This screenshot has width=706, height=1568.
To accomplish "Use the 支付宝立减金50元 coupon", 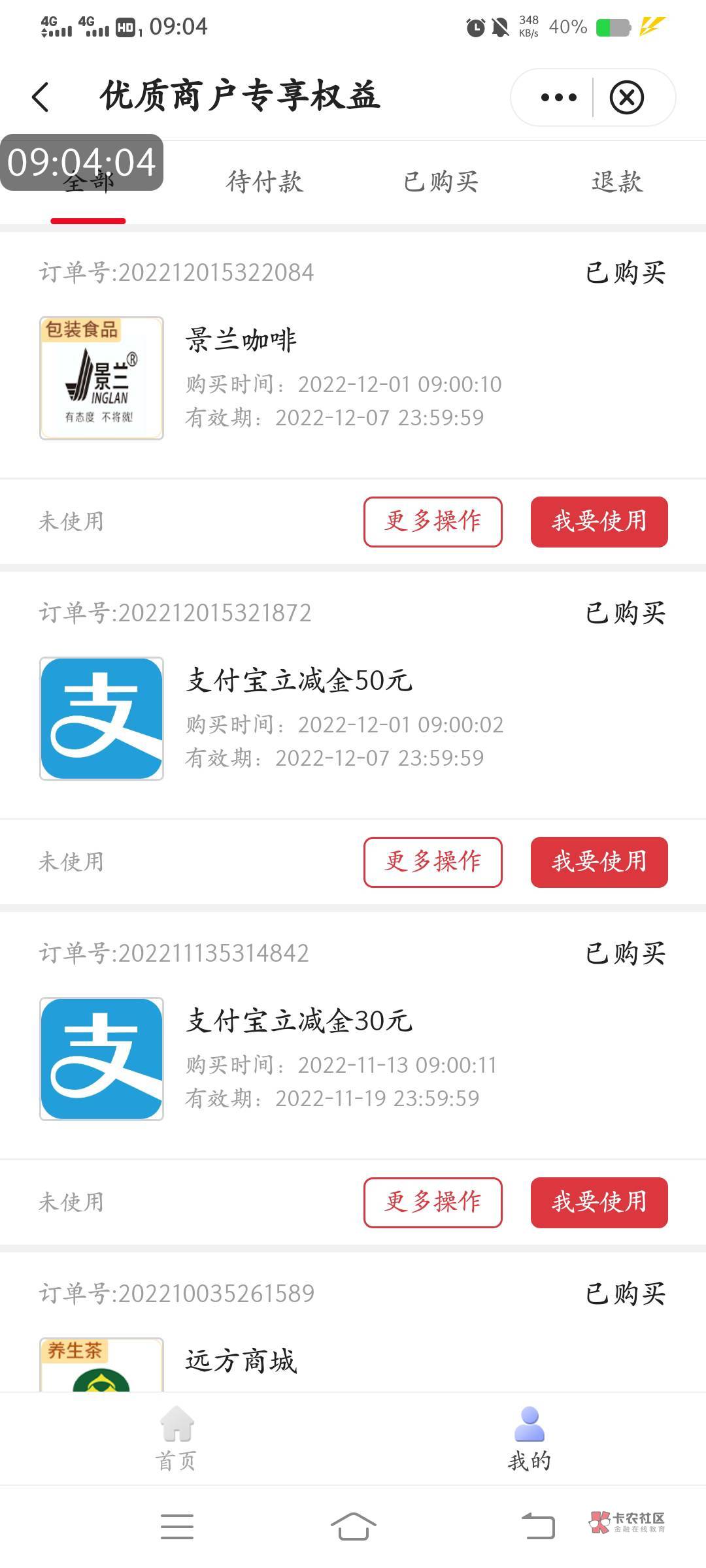I will [599, 862].
